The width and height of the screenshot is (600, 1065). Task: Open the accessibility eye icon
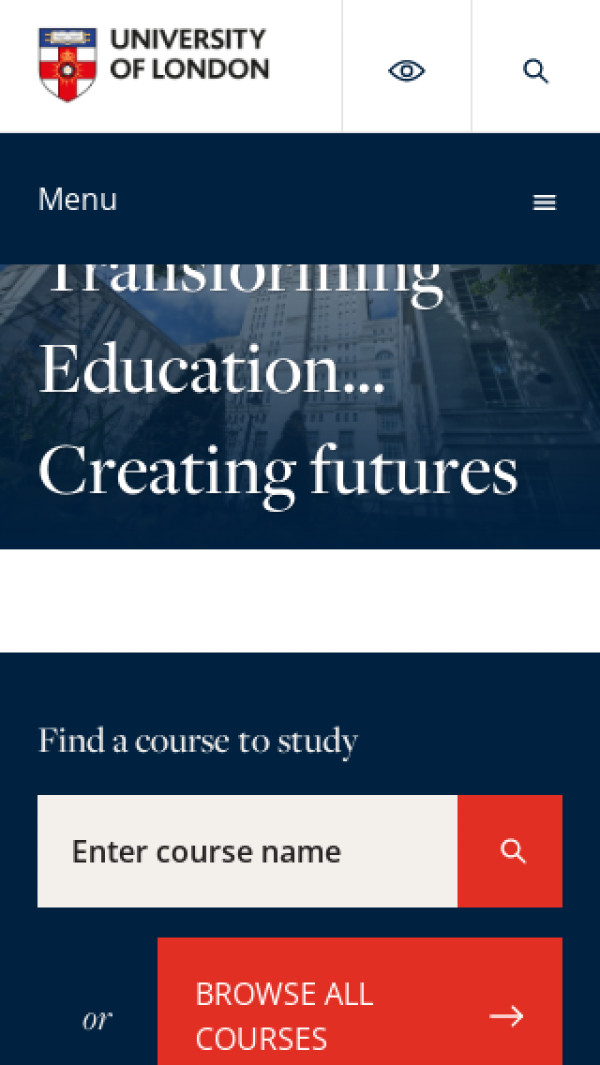(406, 70)
